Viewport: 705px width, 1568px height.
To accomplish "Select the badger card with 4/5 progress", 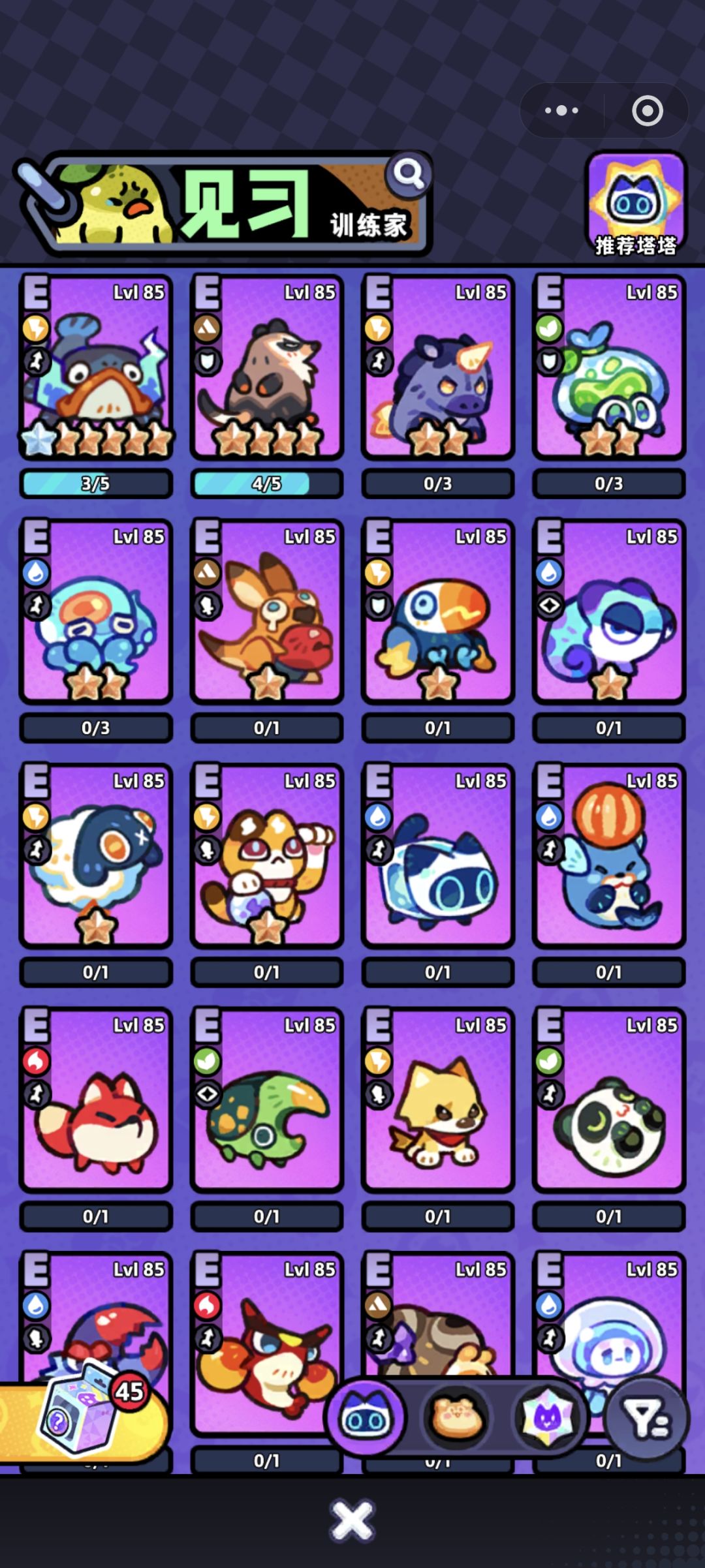I will point(267,367).
